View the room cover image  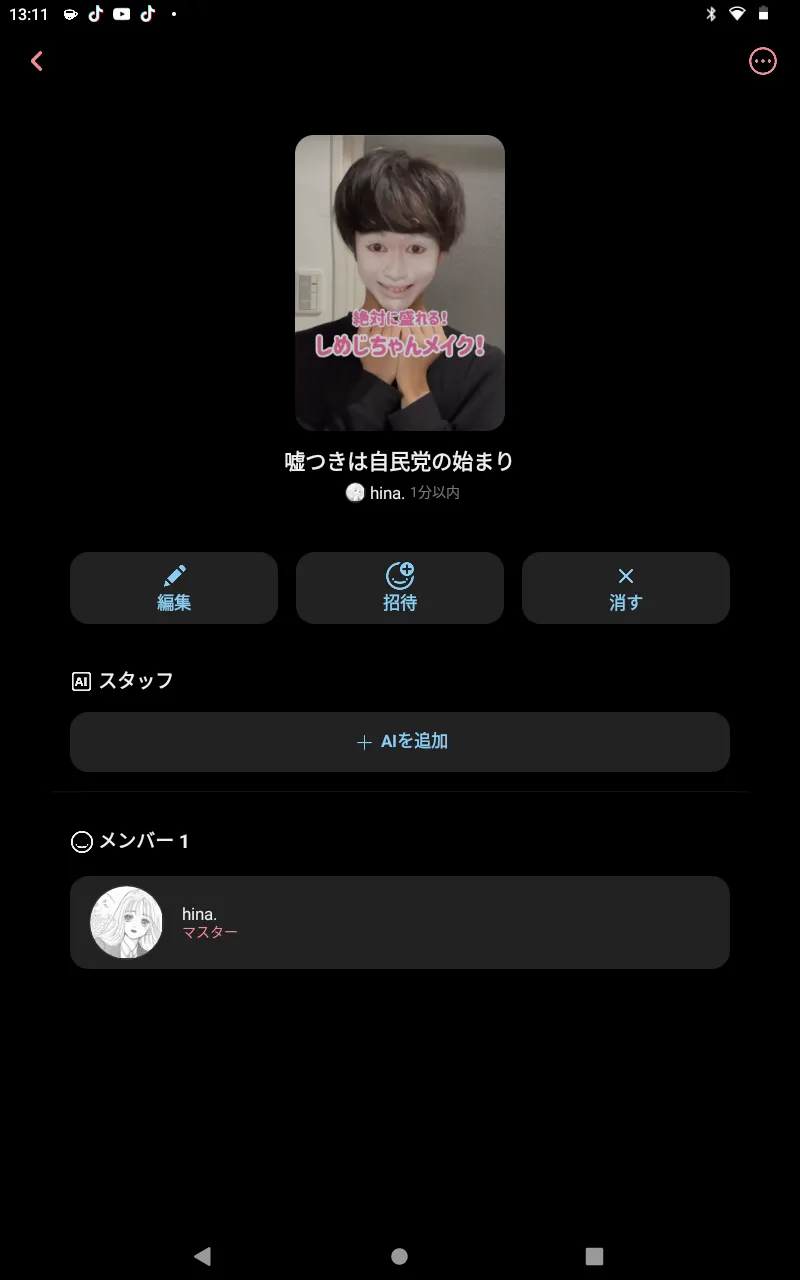click(x=400, y=283)
